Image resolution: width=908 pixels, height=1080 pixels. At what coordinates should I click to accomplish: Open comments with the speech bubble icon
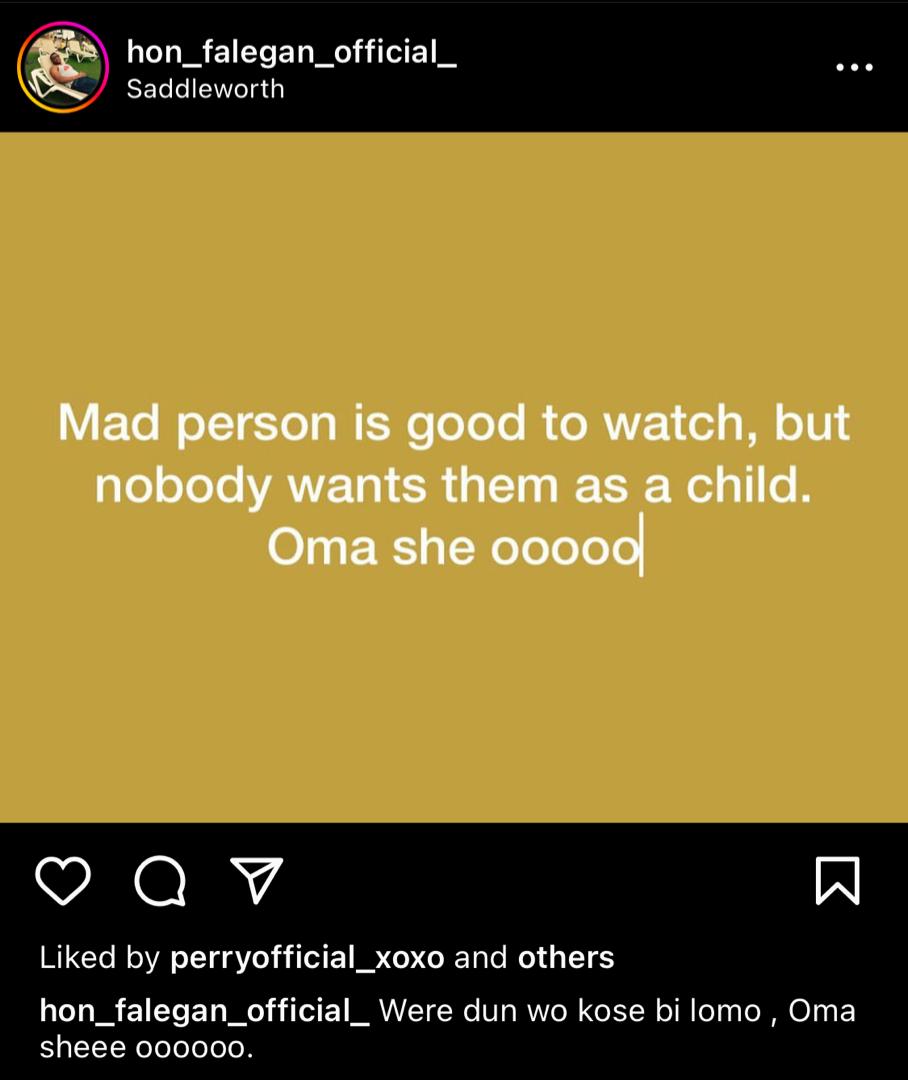tap(159, 882)
